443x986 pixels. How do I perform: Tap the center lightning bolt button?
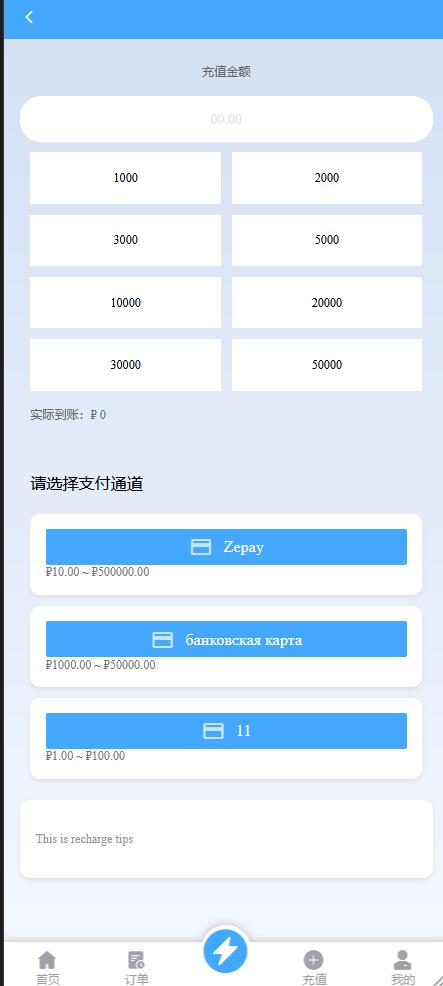pyautogui.click(x=225, y=951)
